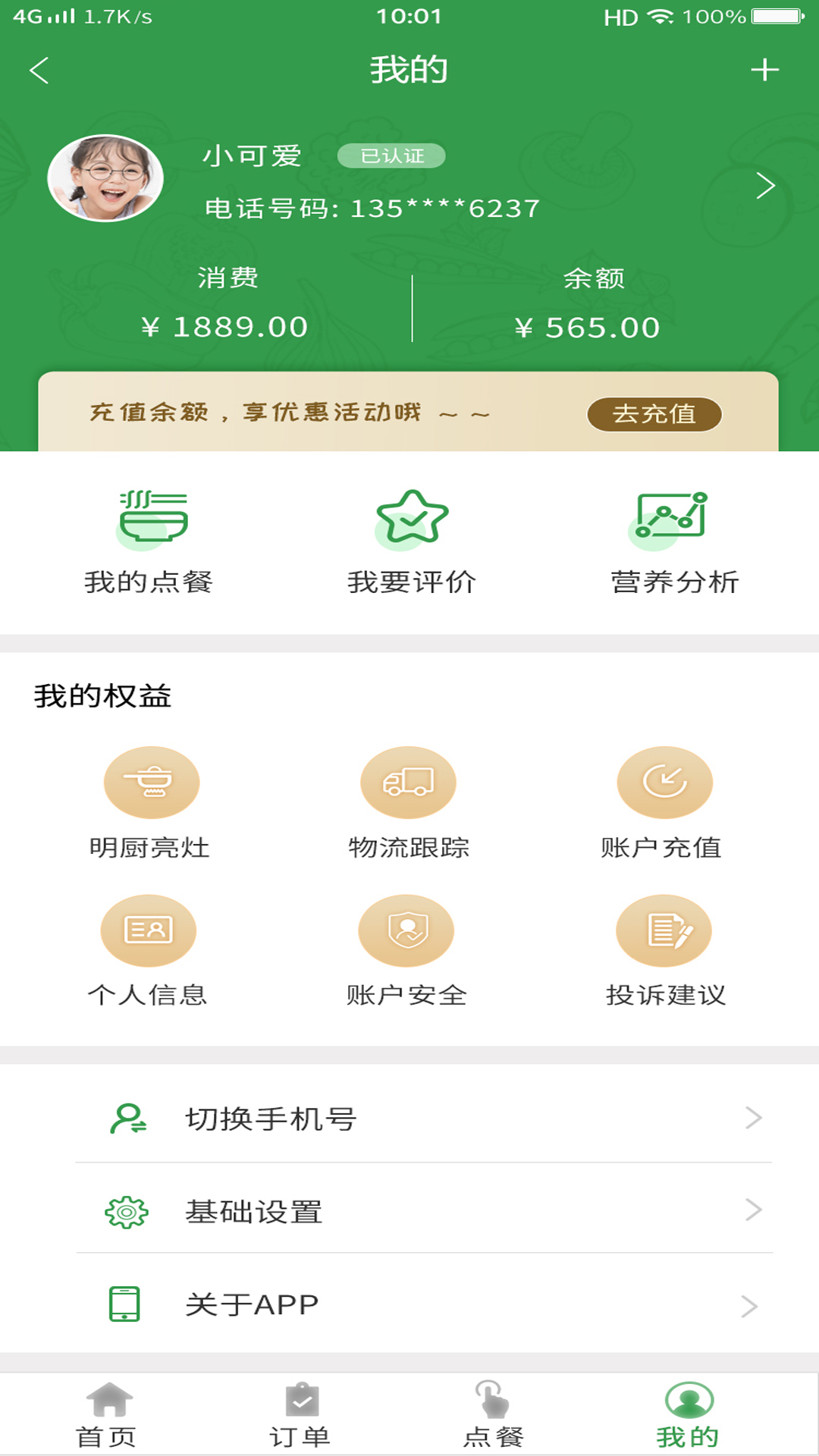Go back using the top-left arrow
819x1456 pixels.
[39, 71]
